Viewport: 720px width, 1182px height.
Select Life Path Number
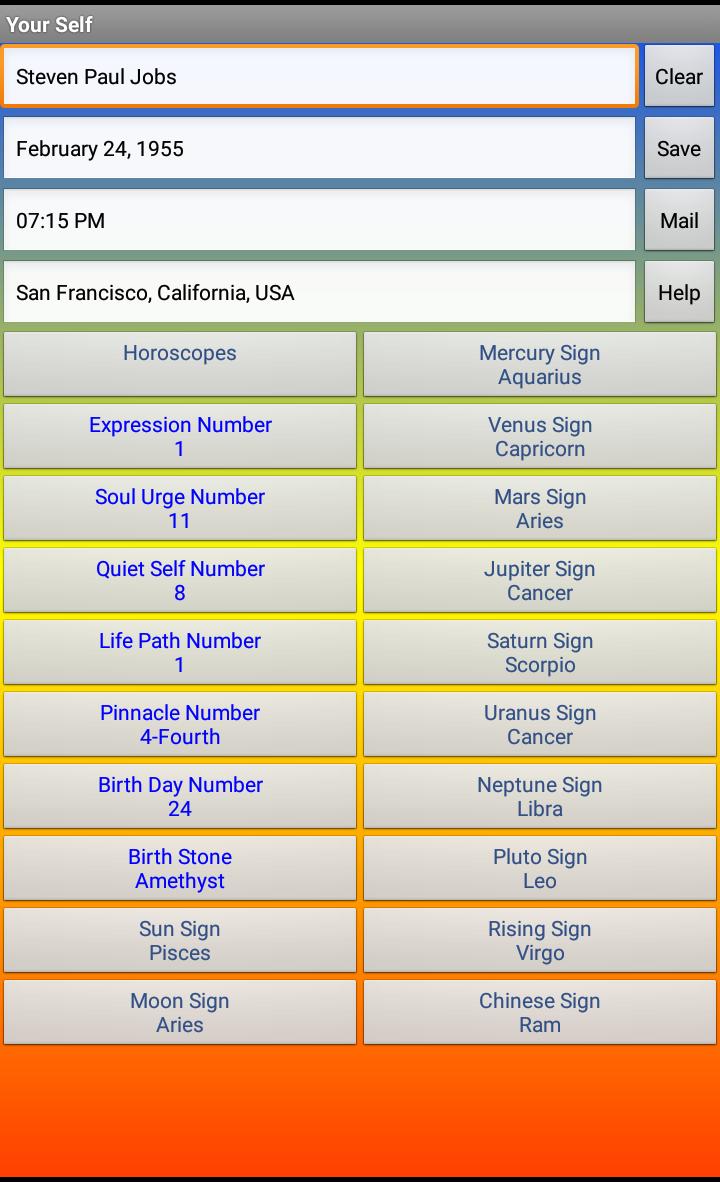180,652
